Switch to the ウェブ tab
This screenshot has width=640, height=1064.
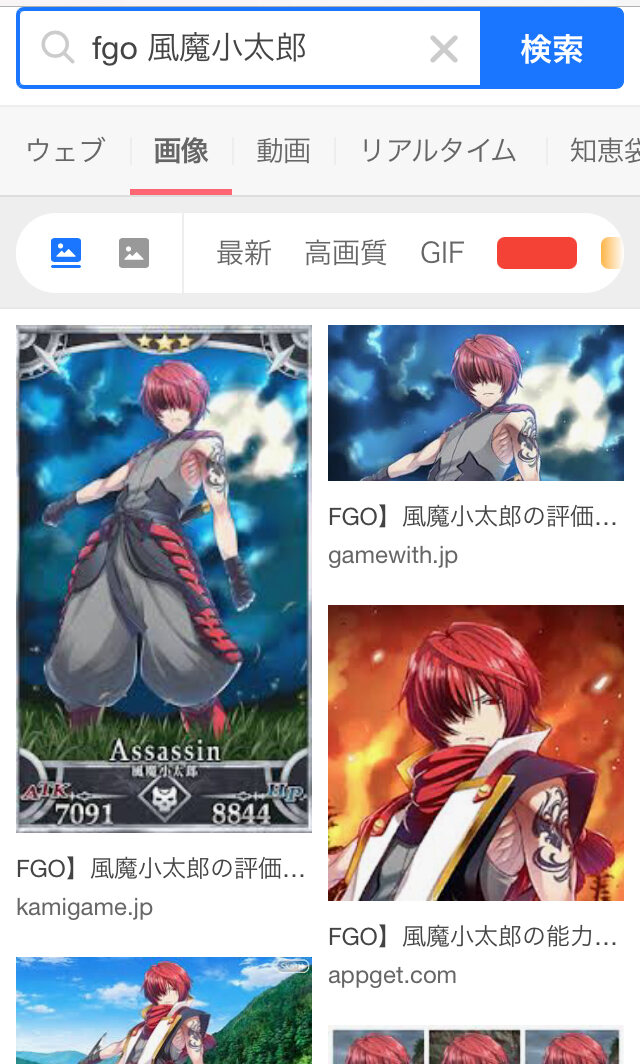point(65,151)
